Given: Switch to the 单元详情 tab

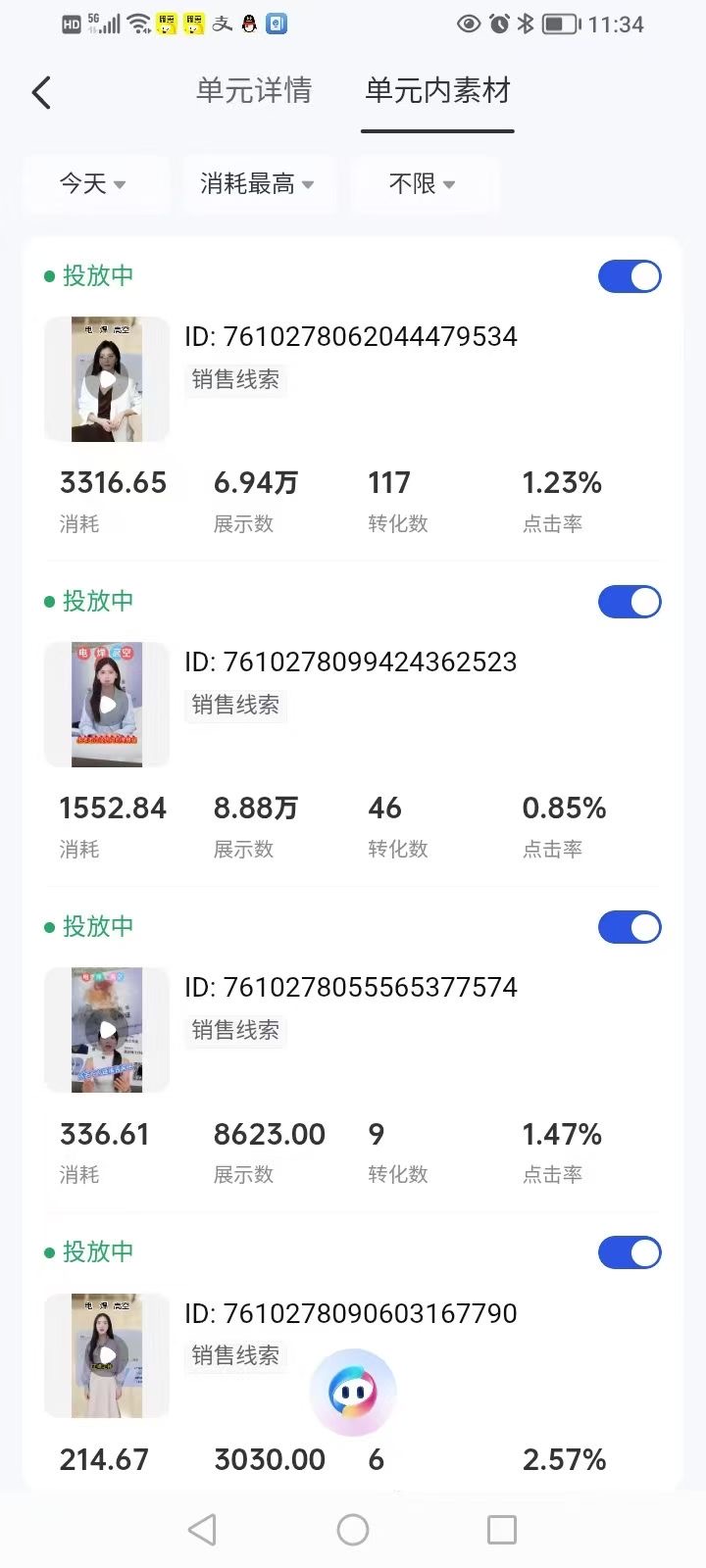Looking at the screenshot, I should (x=254, y=91).
